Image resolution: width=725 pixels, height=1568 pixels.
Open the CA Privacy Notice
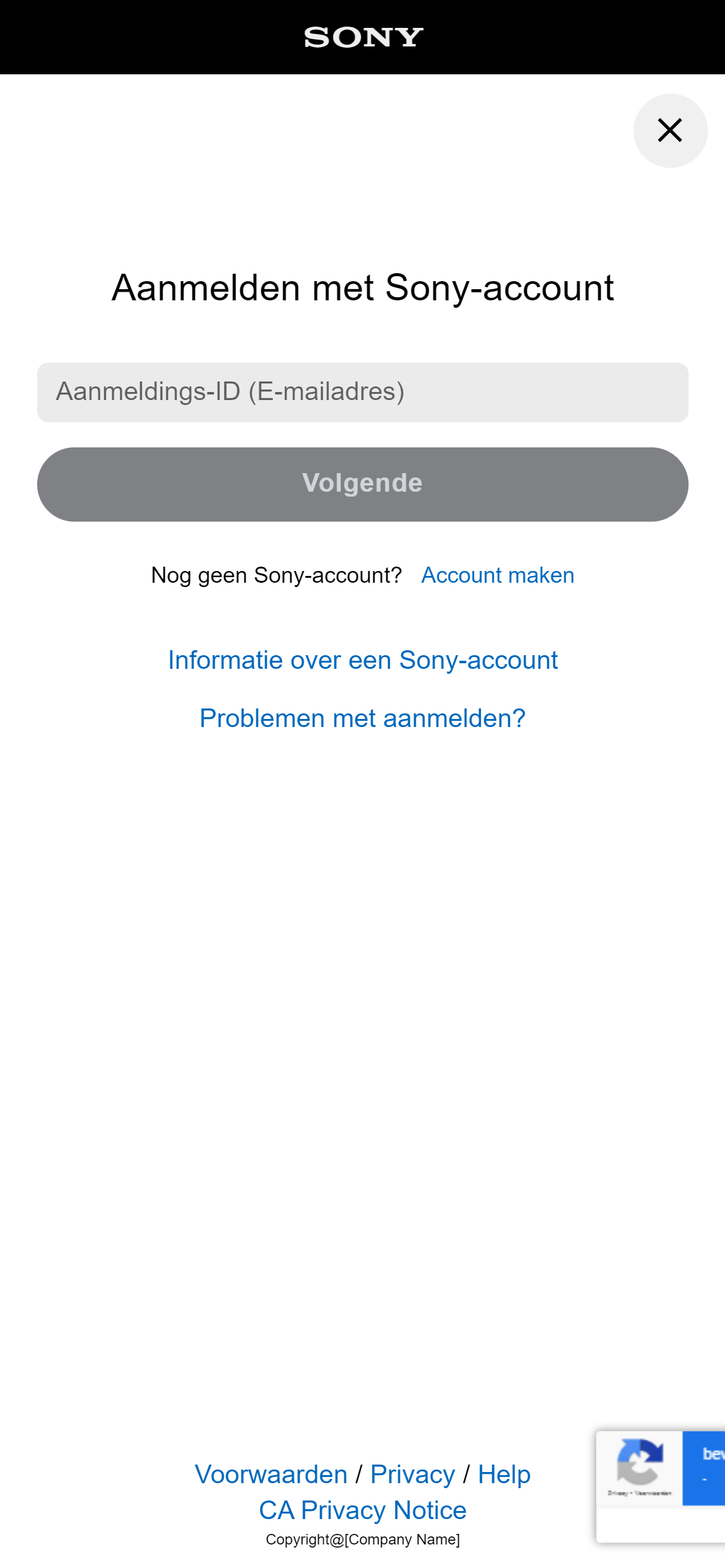pyautogui.click(x=362, y=1510)
